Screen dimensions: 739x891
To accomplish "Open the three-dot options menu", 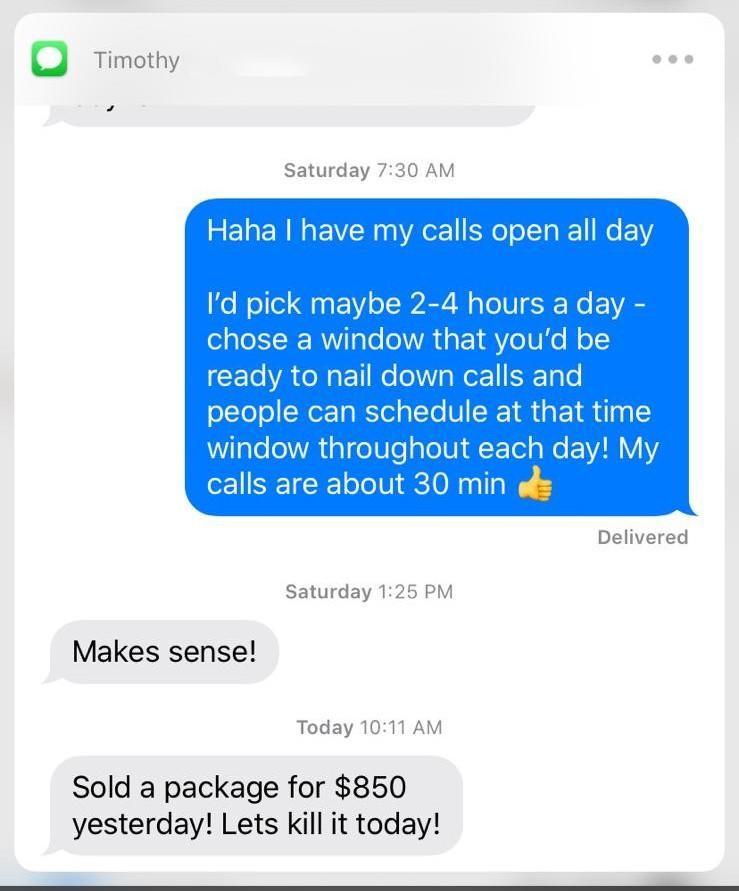I will point(673,59).
